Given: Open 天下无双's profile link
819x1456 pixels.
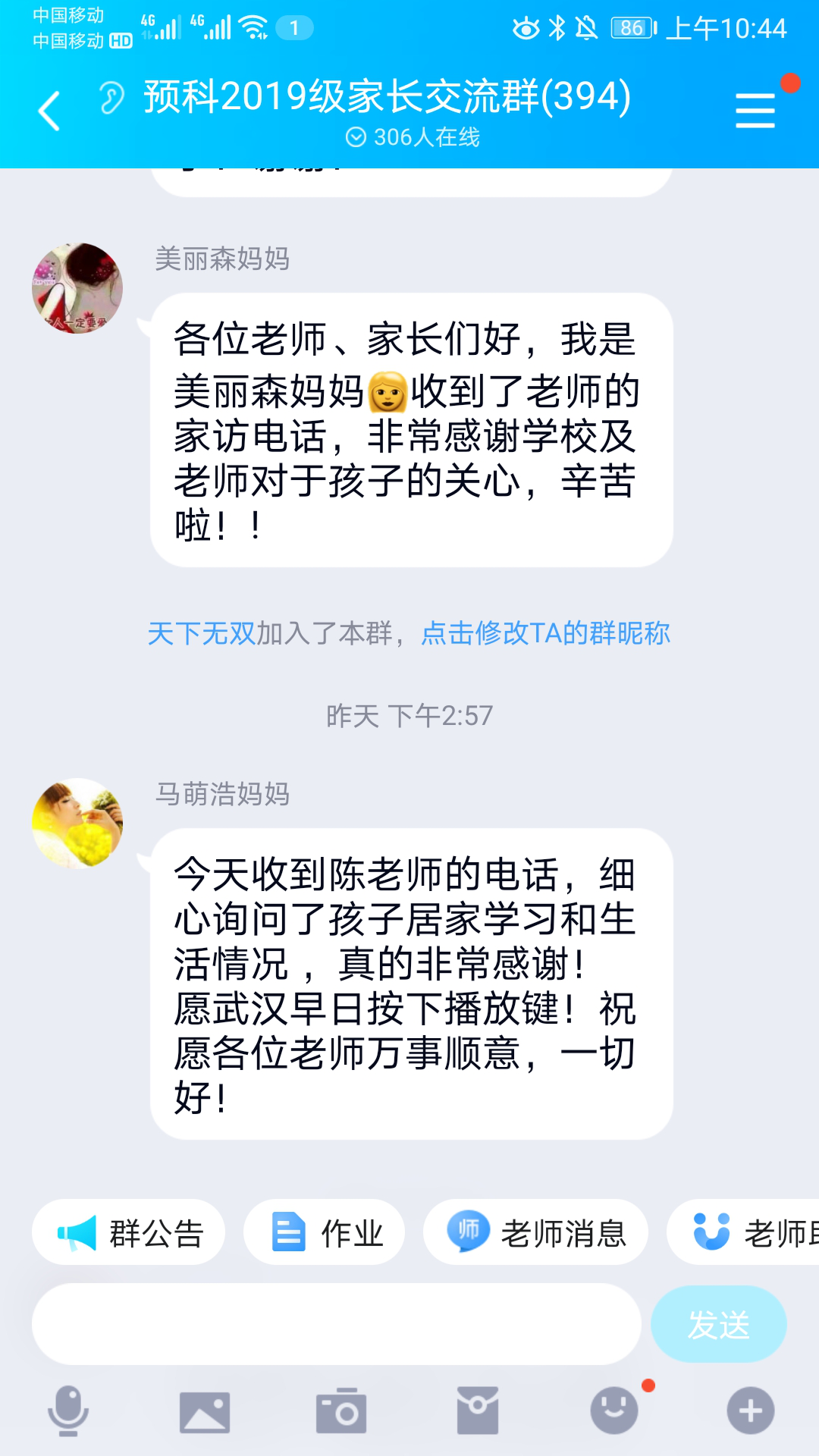Looking at the screenshot, I should pos(201,632).
